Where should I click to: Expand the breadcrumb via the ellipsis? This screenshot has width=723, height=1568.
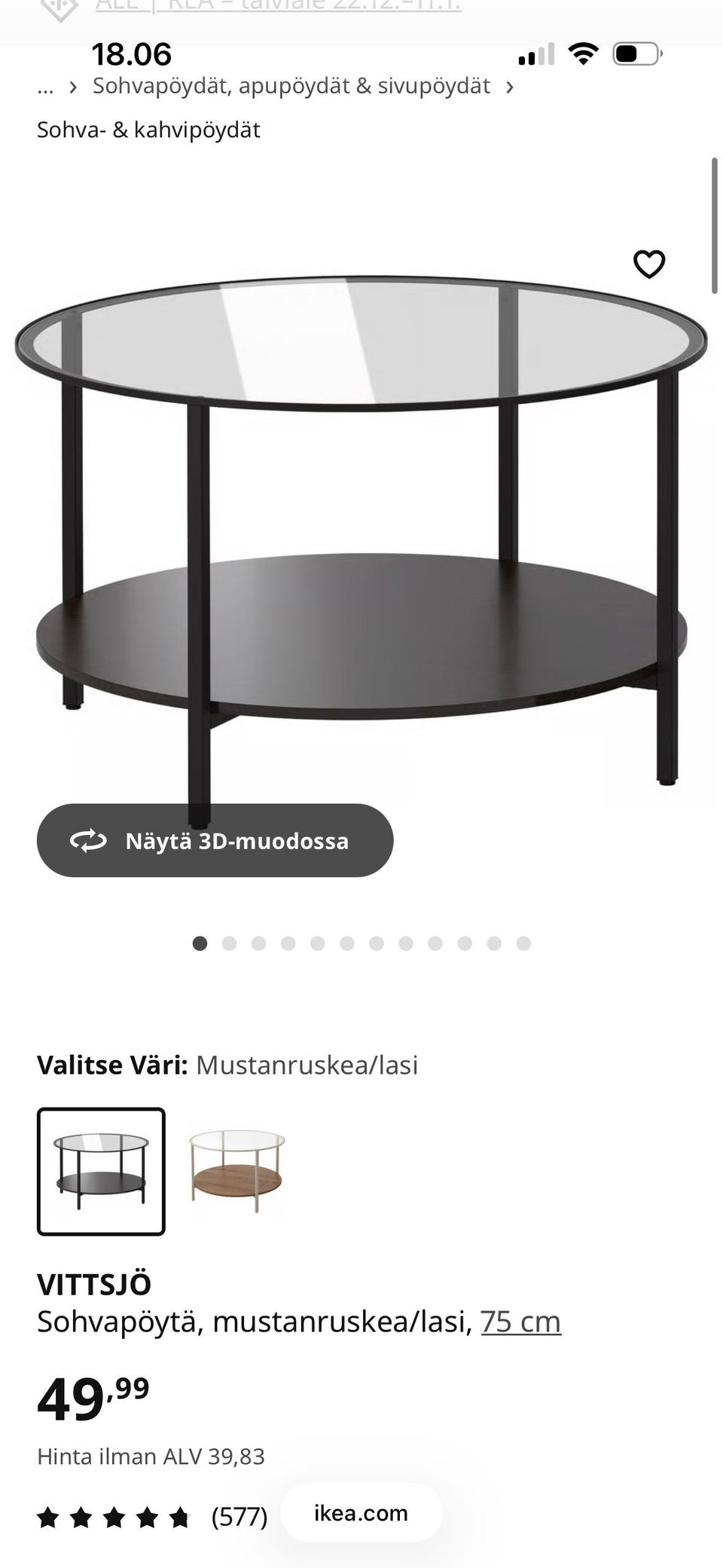point(45,87)
